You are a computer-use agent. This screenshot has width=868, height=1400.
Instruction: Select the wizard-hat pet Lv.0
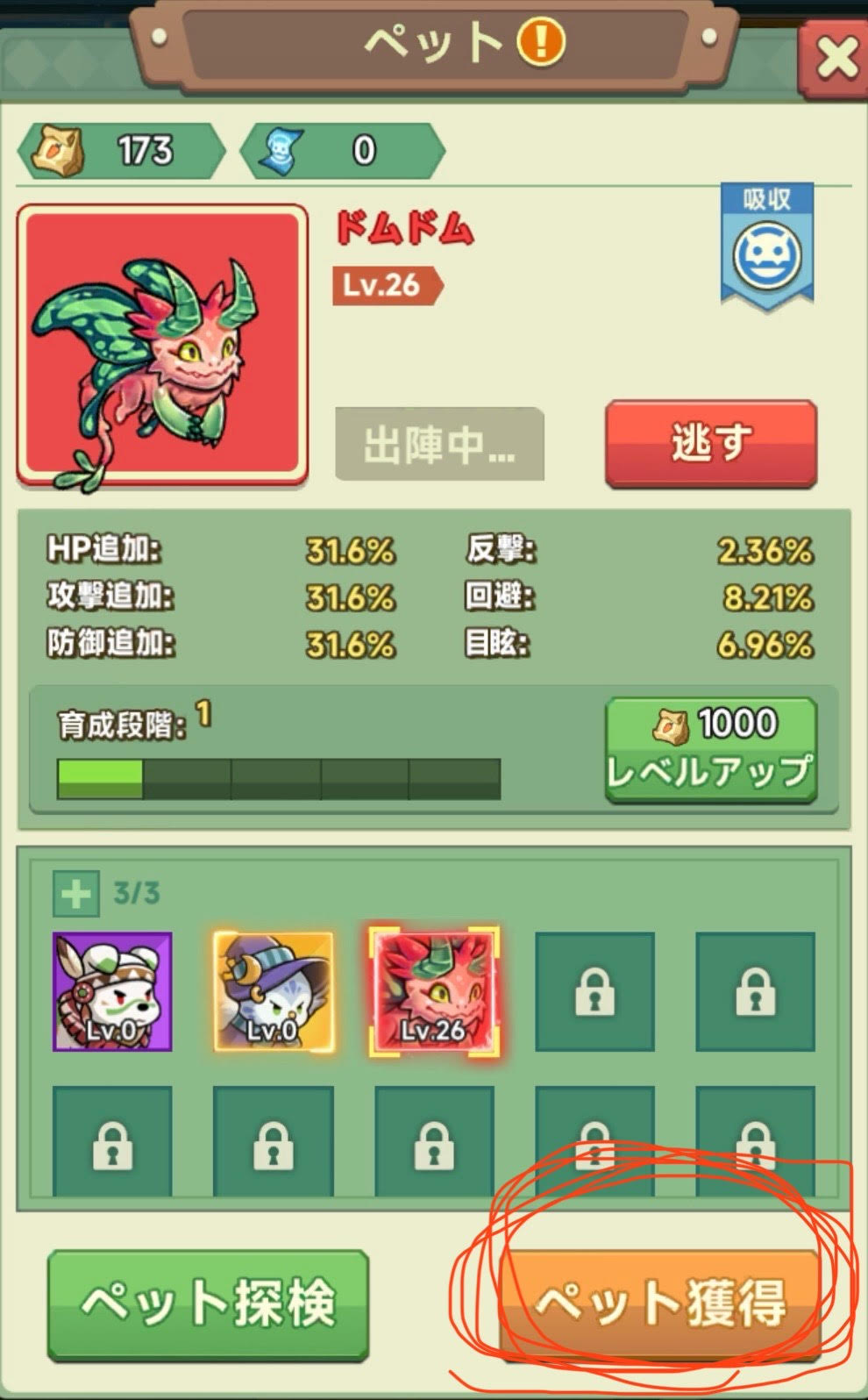(274, 992)
